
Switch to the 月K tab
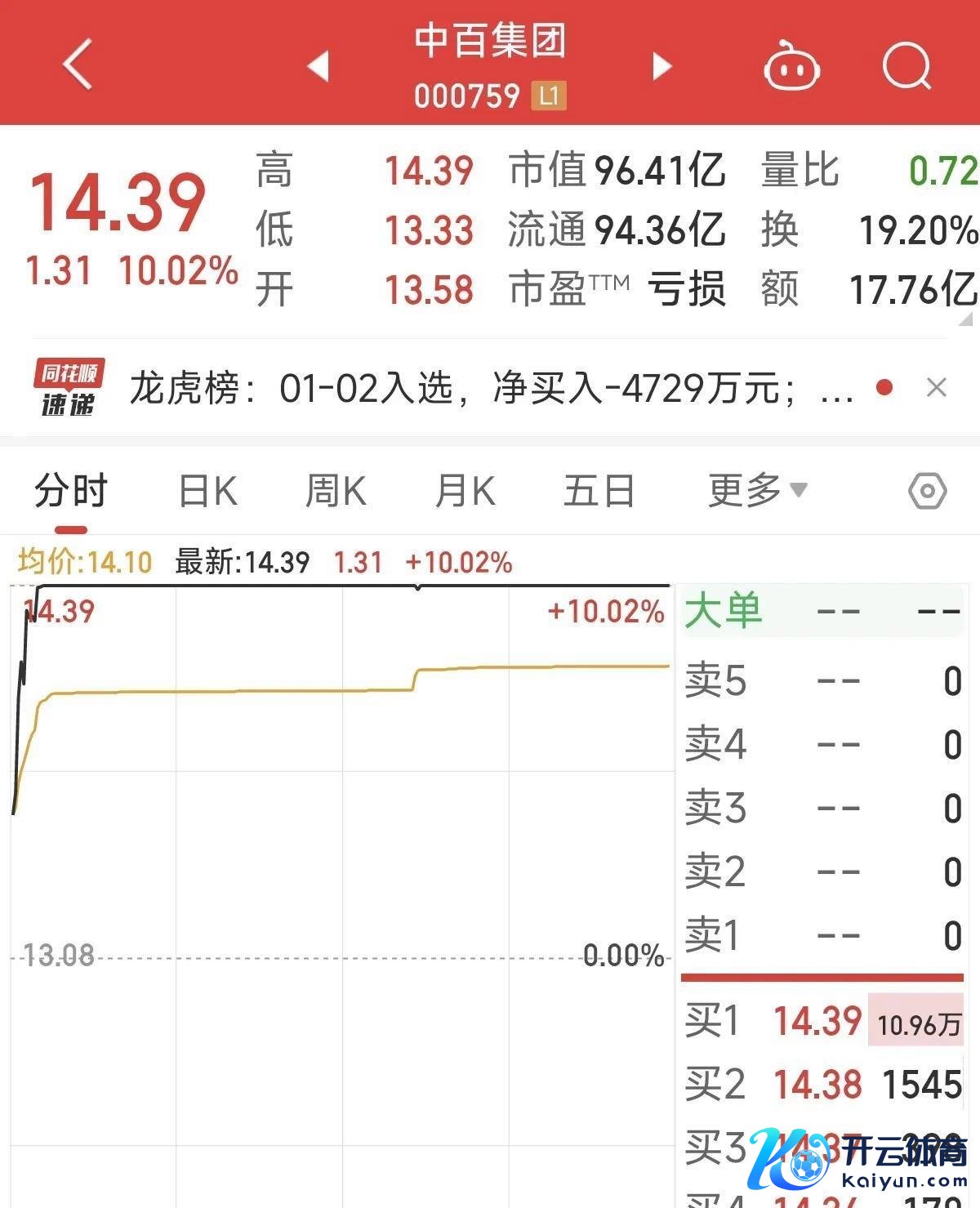click(x=465, y=492)
